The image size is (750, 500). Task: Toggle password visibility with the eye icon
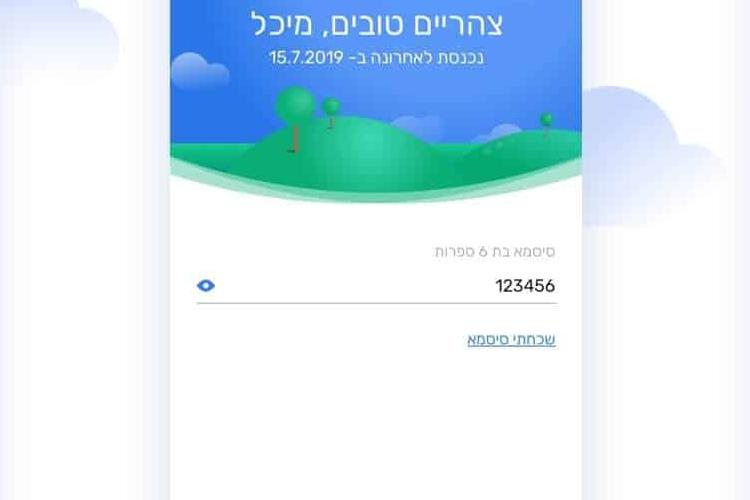(206, 286)
